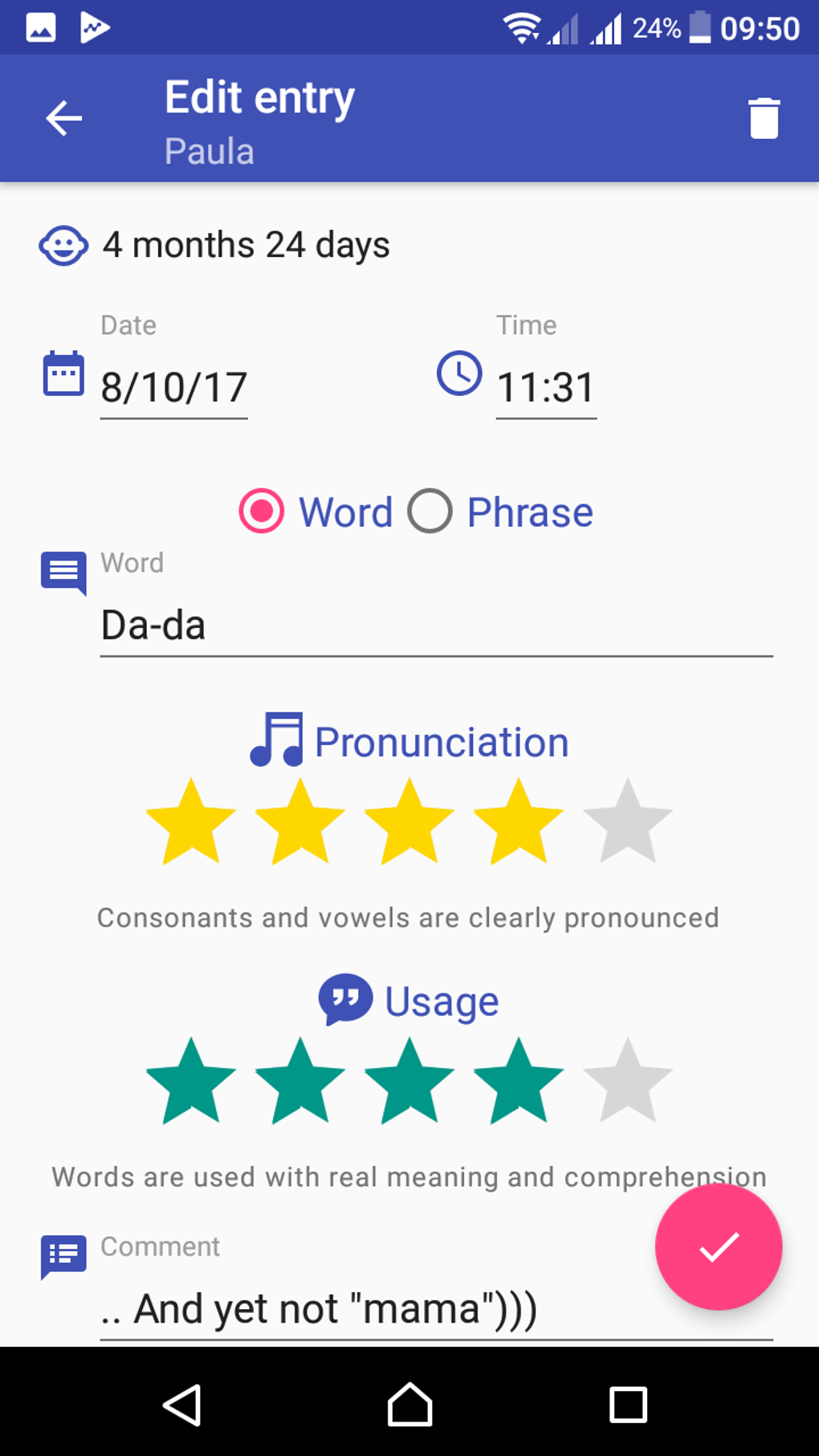Tap the system home button
This screenshot has width=819, height=1456.
[x=409, y=1405]
